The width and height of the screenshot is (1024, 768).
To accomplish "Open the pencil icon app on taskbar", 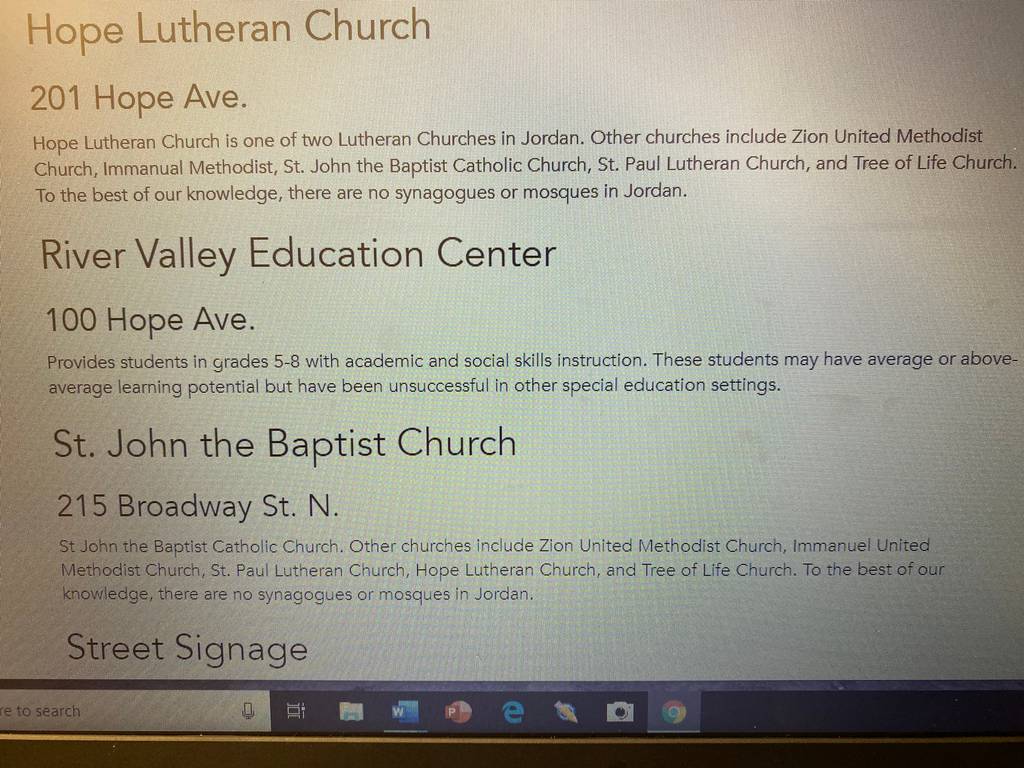I will (x=566, y=712).
